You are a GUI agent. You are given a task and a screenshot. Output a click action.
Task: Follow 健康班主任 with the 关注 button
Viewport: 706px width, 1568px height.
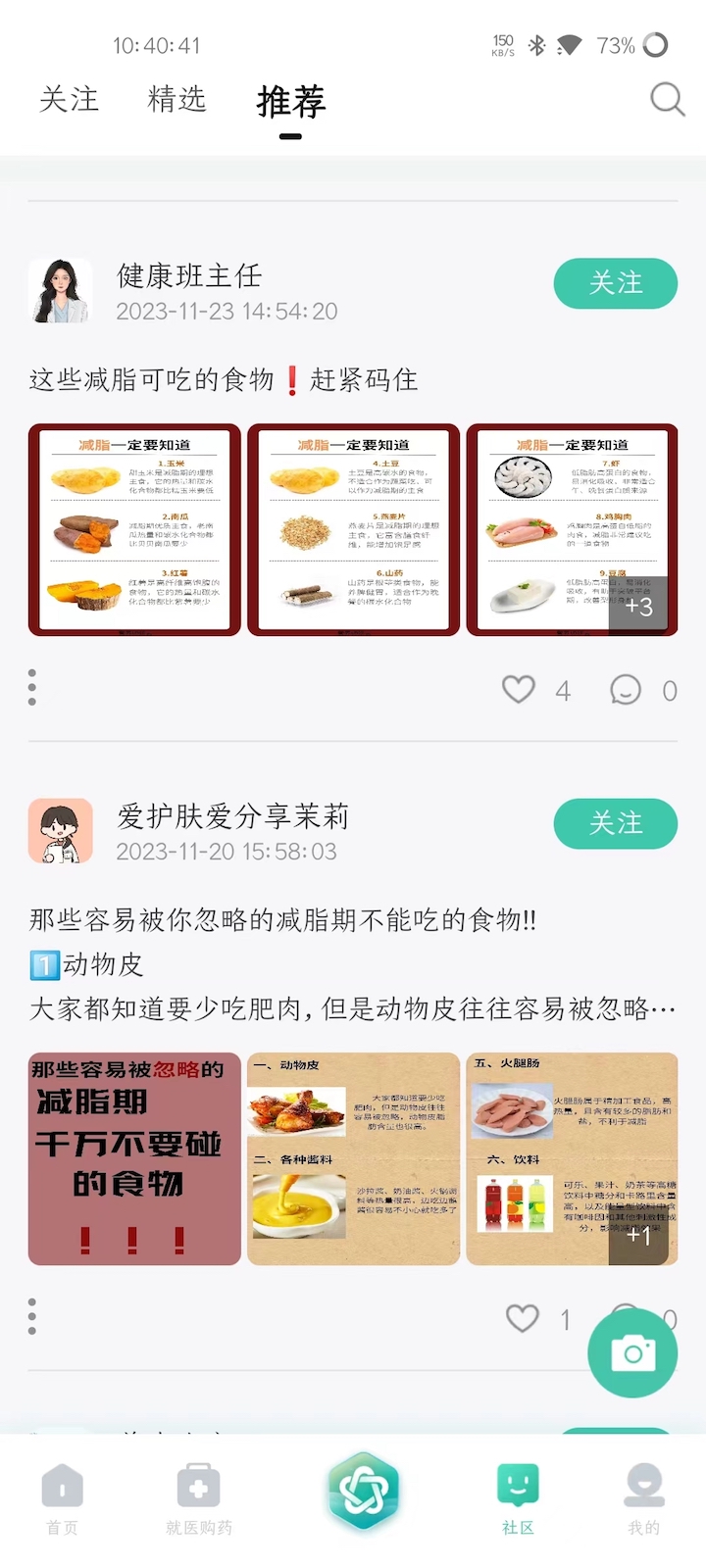tap(615, 283)
